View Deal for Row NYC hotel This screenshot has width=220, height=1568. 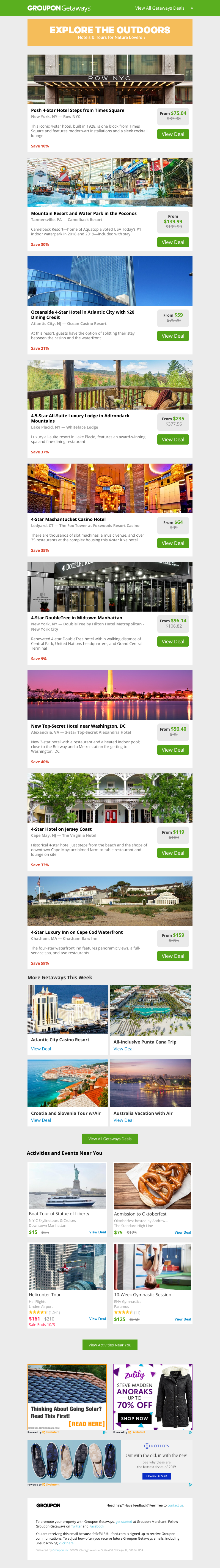tap(173, 135)
